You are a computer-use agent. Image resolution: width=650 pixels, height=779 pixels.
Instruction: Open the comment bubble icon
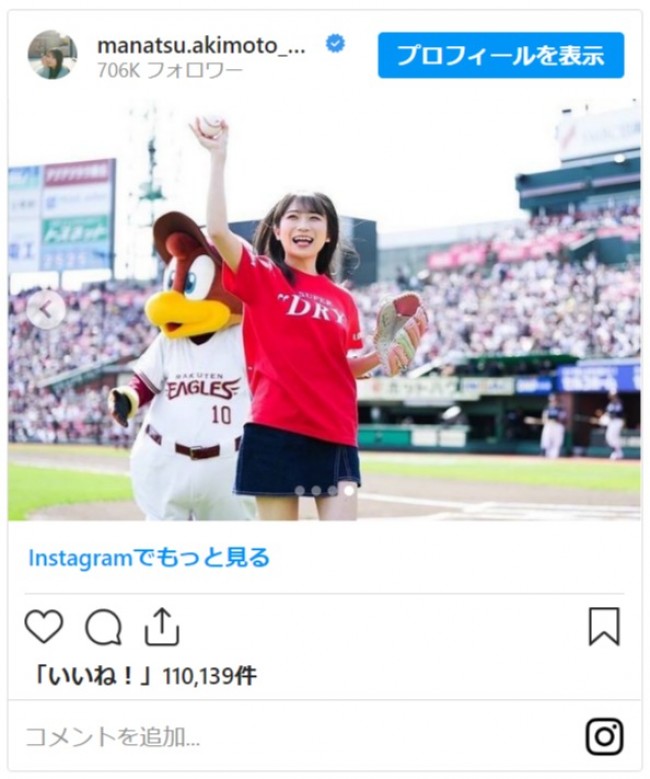click(103, 627)
